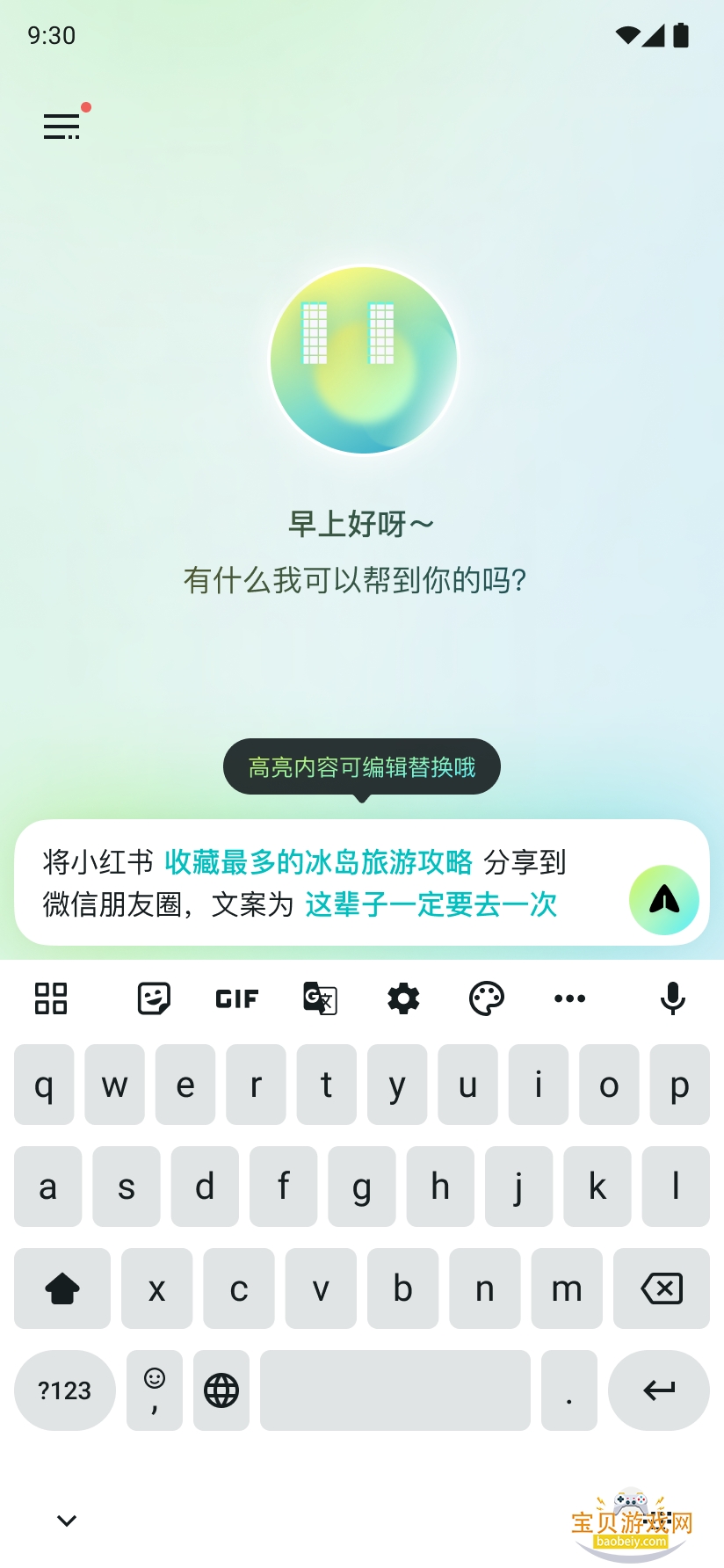The width and height of the screenshot is (724, 1568).
Task: Open keyboard apps grid menu
Action: click(x=51, y=998)
